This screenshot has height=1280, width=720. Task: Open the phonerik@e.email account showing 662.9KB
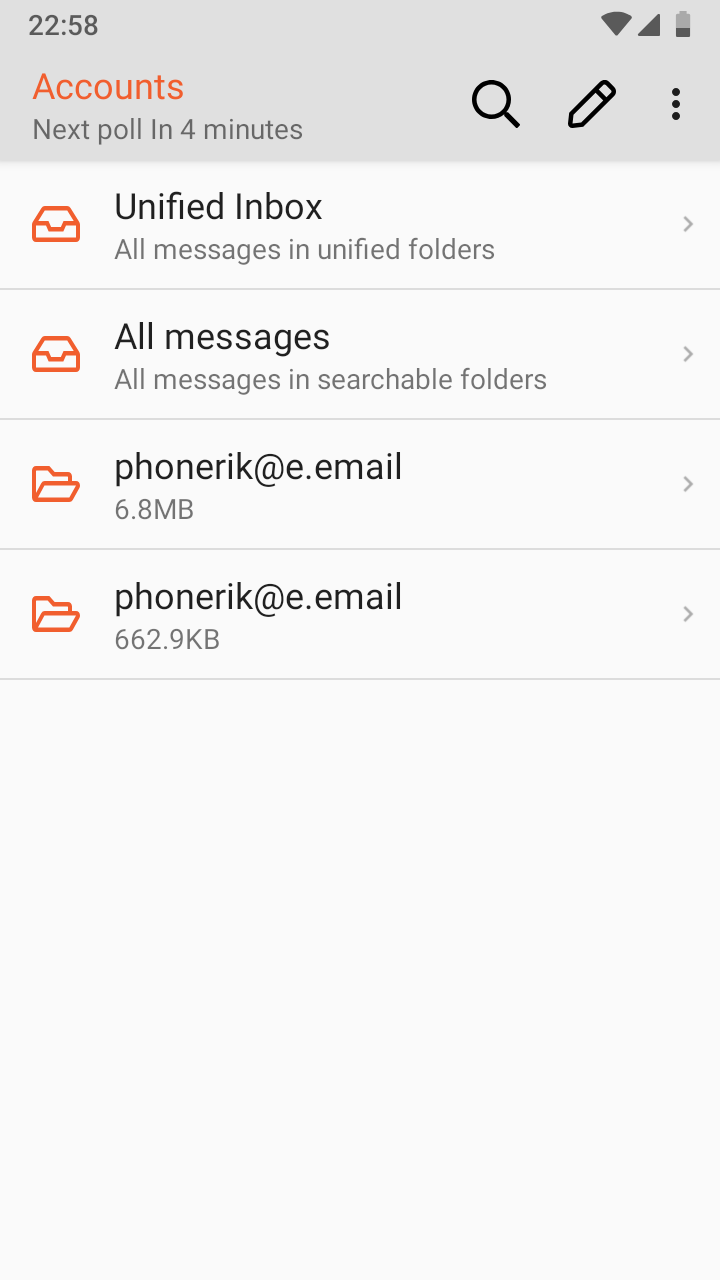(x=360, y=615)
